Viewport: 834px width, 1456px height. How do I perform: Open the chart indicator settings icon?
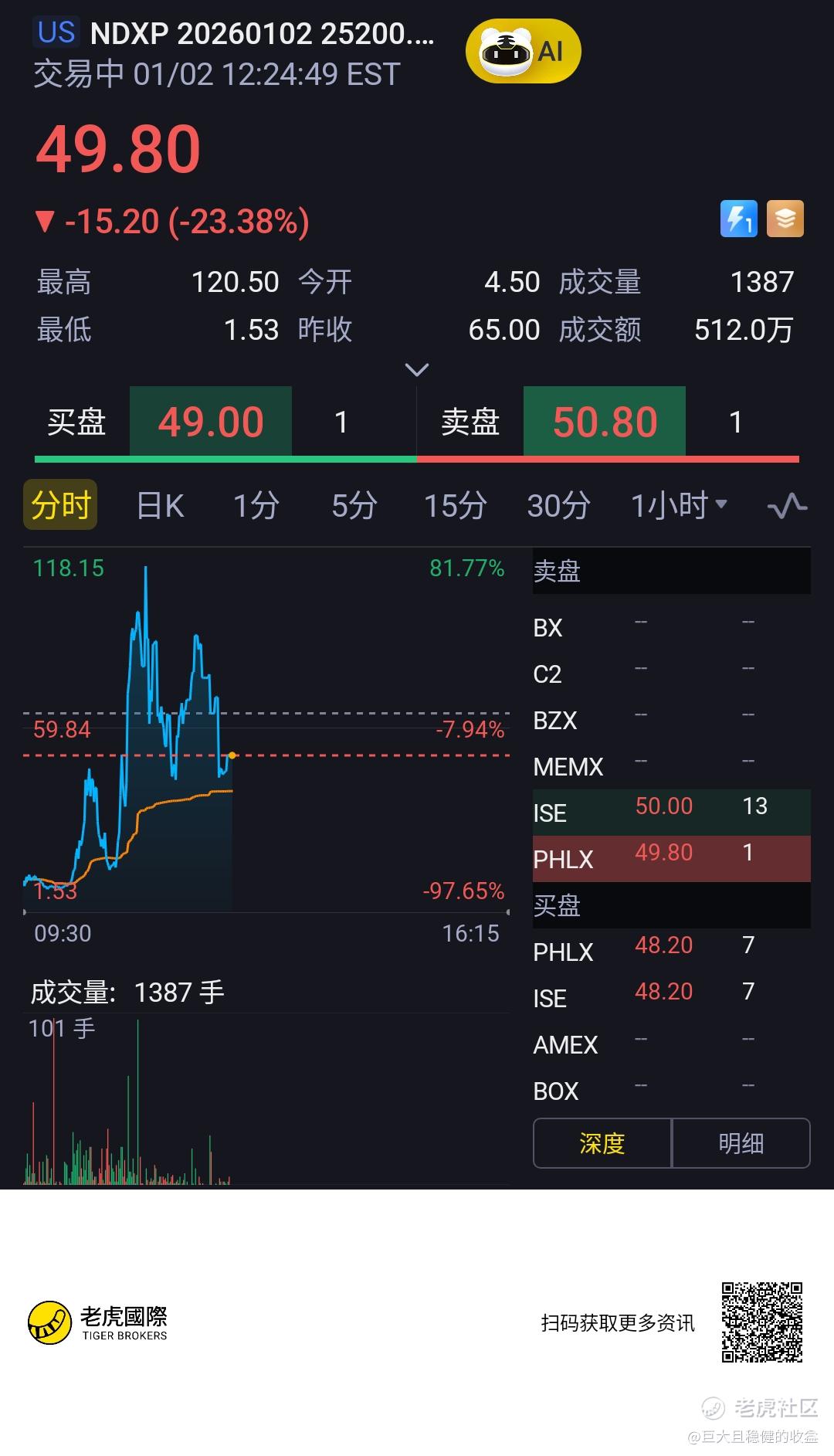[787, 507]
